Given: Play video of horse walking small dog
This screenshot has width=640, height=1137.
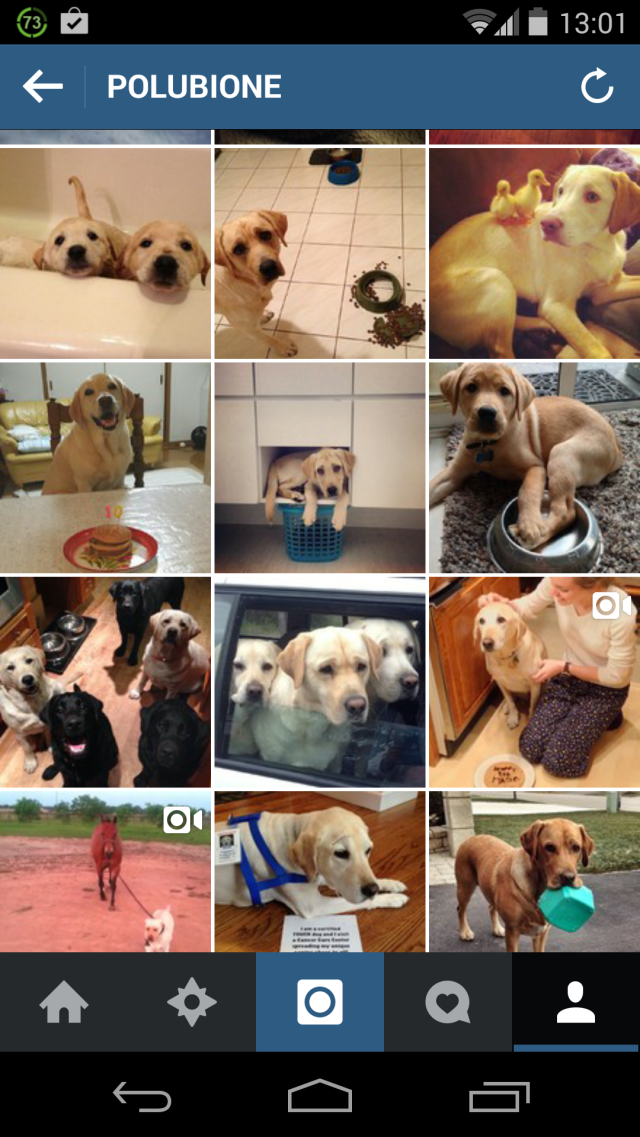Looking at the screenshot, I should point(105,870).
